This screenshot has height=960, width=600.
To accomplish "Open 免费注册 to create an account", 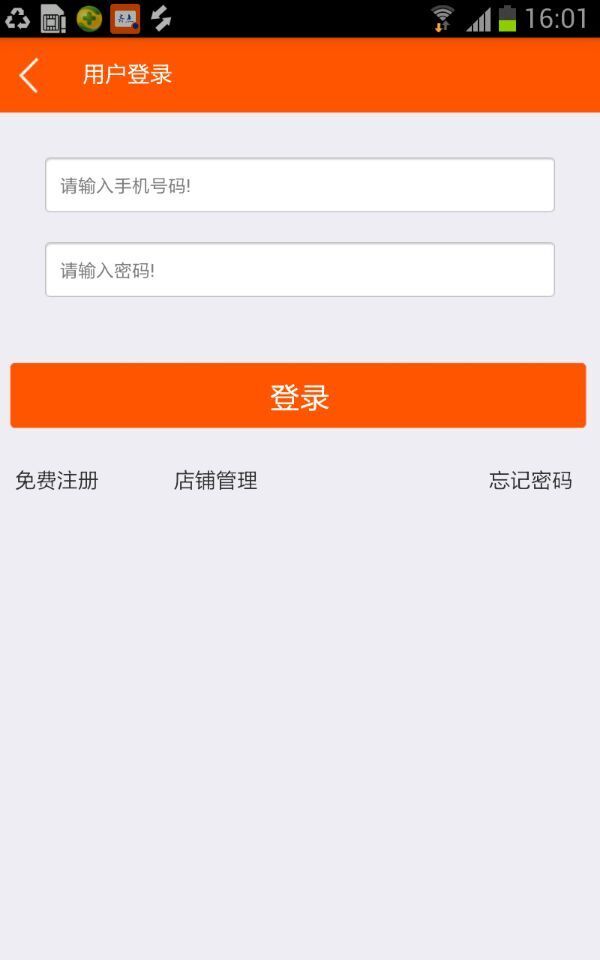I will pyautogui.click(x=57, y=481).
